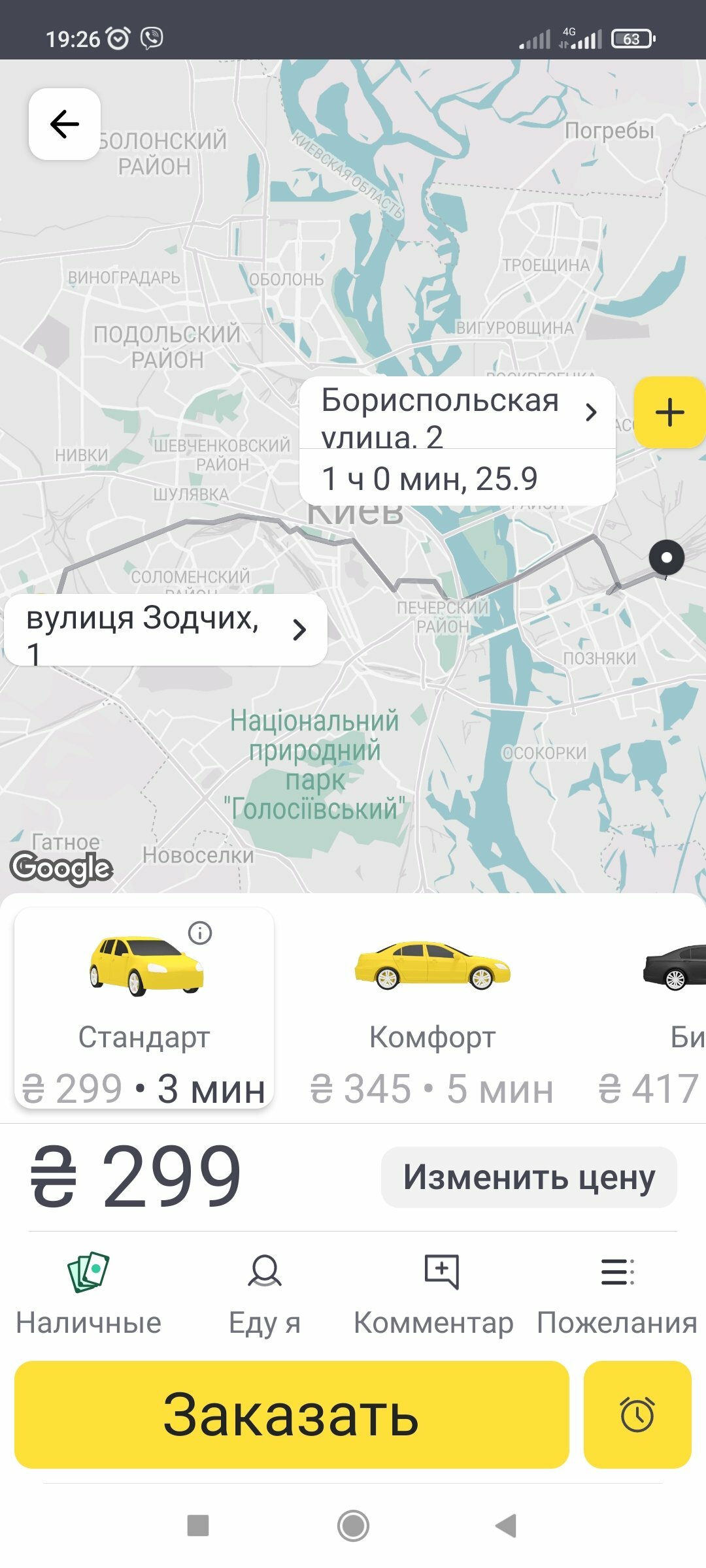Order the taxi with Заказать
Viewport: 706px width, 1568px height.
(292, 1414)
